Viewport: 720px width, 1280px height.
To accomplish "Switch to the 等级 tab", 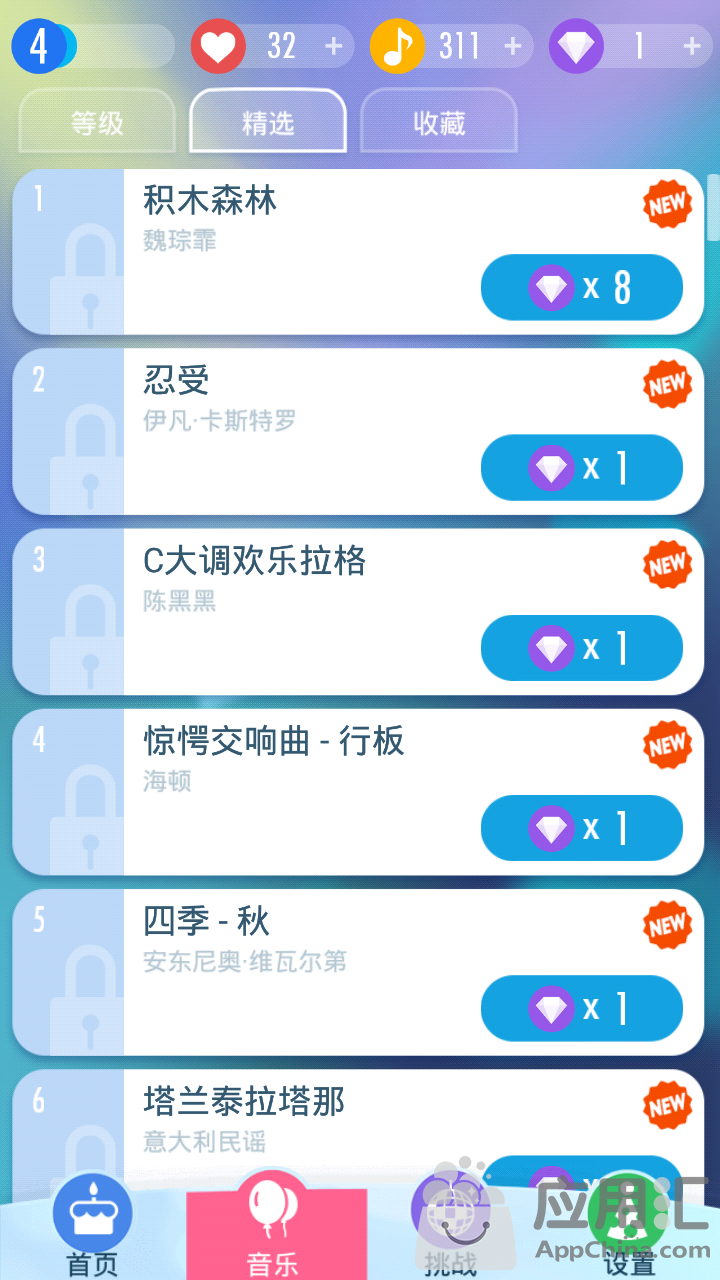I will (97, 123).
